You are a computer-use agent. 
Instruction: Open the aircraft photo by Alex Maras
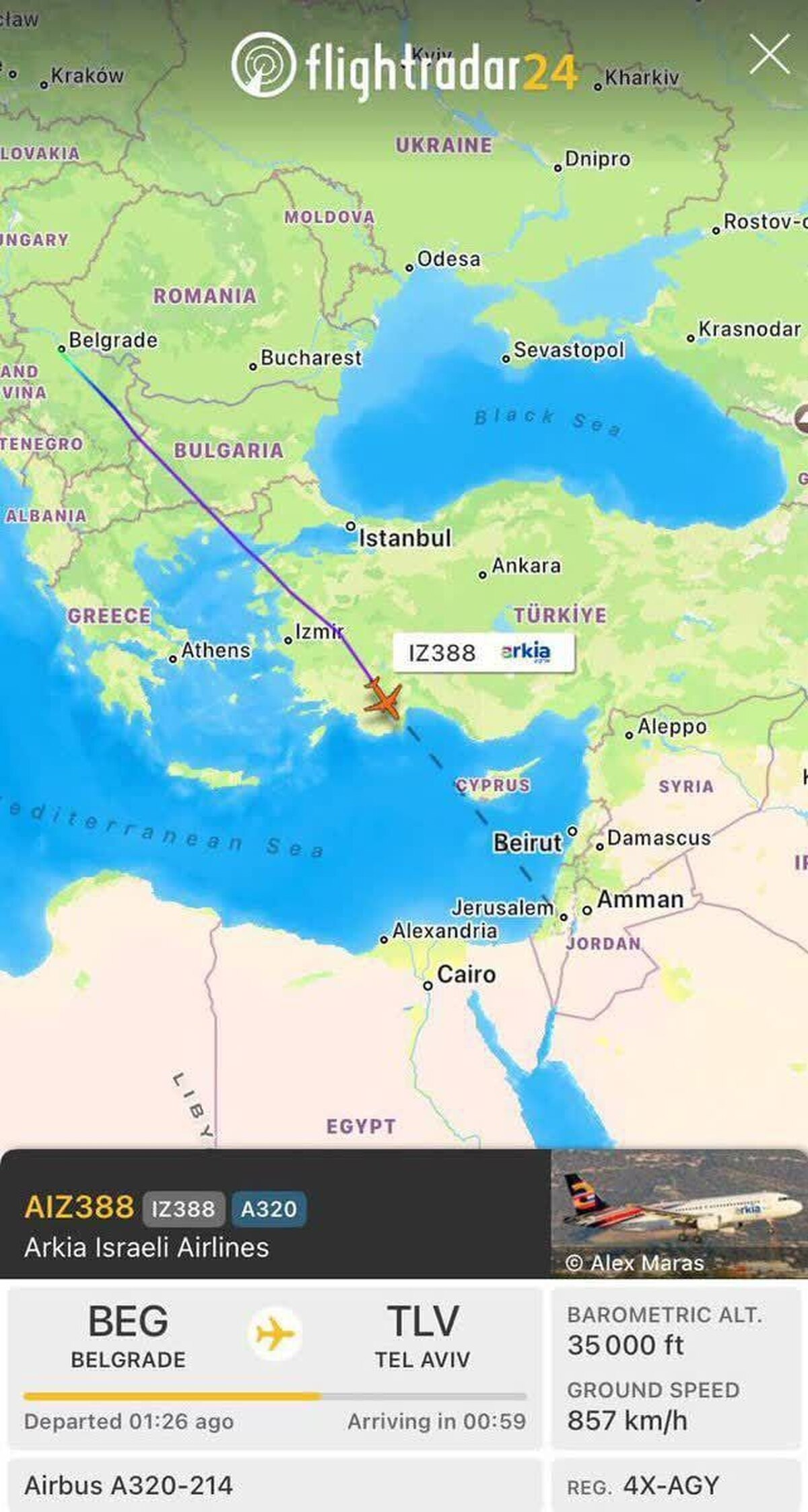679,1214
